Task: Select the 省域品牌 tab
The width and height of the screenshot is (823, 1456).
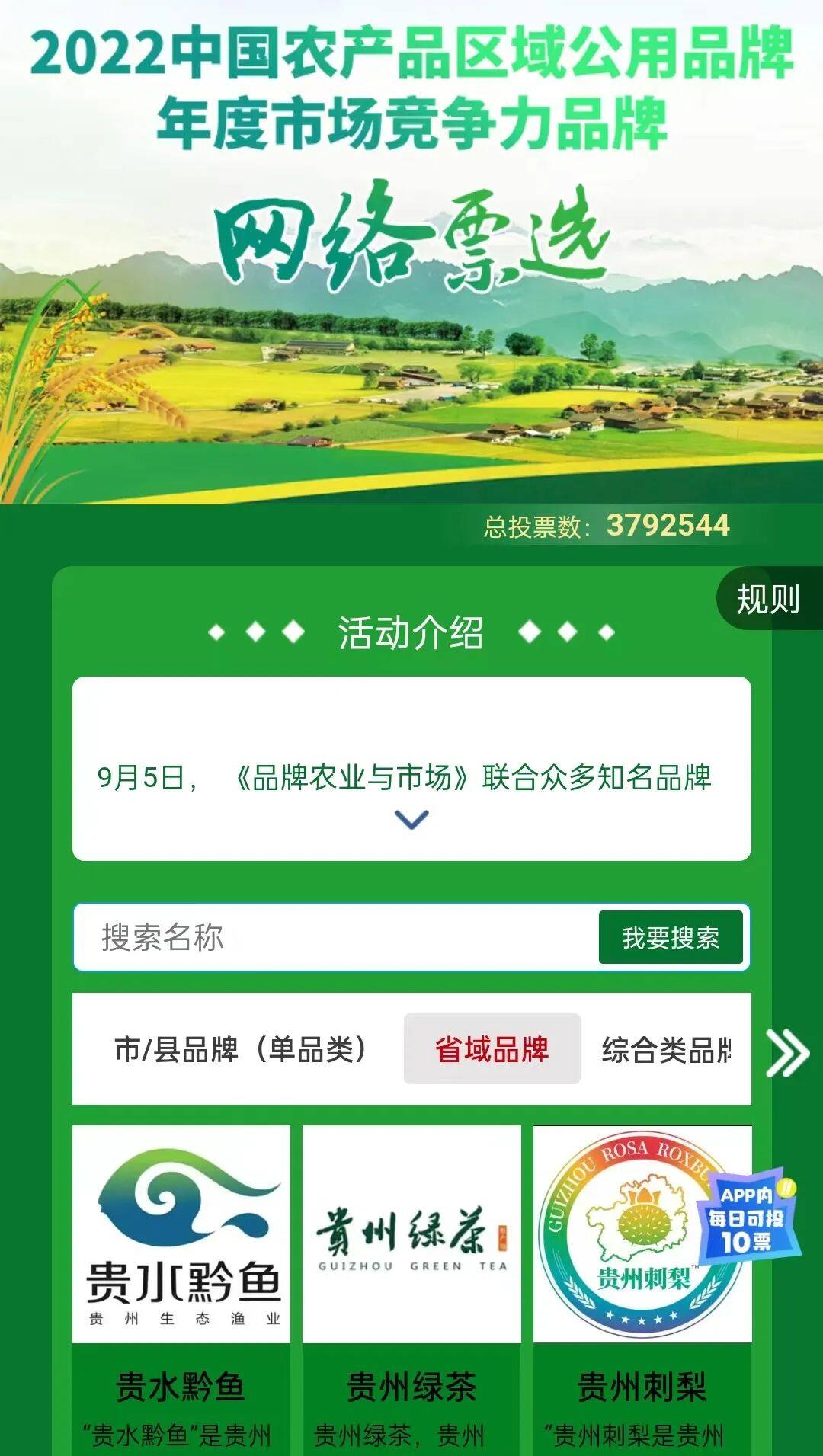Action: click(x=492, y=1049)
